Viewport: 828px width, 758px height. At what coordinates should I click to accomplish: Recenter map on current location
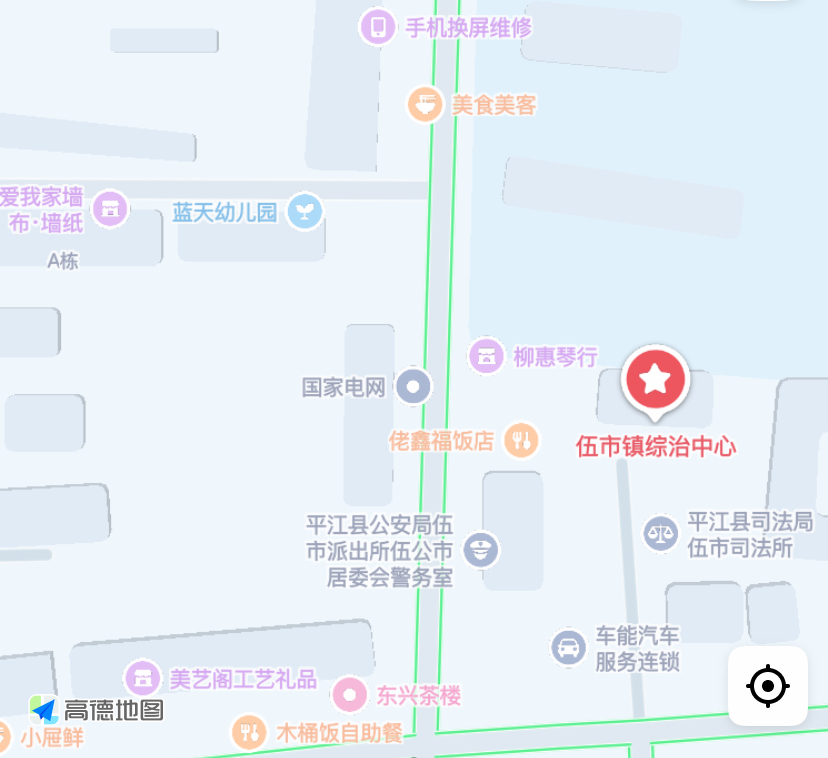(767, 686)
